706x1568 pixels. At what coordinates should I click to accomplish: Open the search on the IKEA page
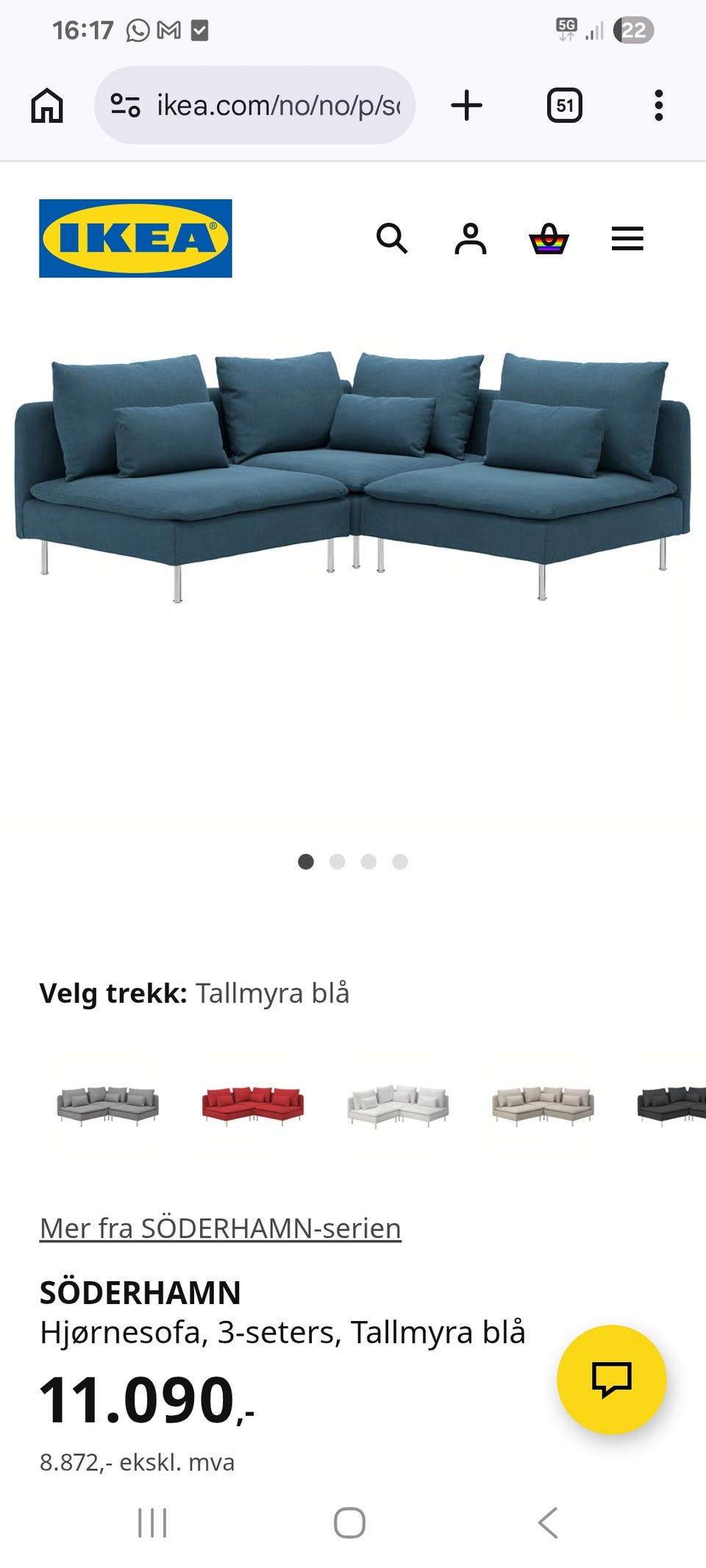click(x=393, y=239)
